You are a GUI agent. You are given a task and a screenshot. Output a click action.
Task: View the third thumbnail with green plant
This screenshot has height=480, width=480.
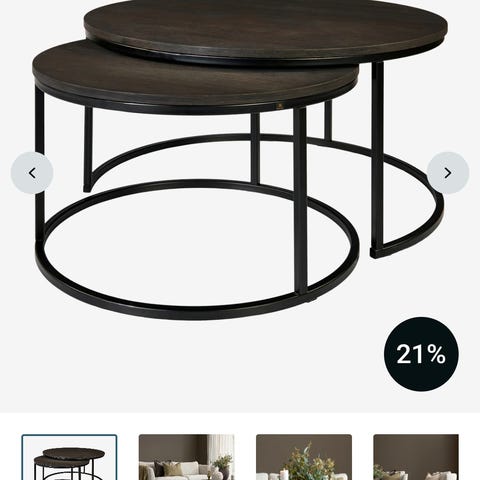[x=304, y=457]
